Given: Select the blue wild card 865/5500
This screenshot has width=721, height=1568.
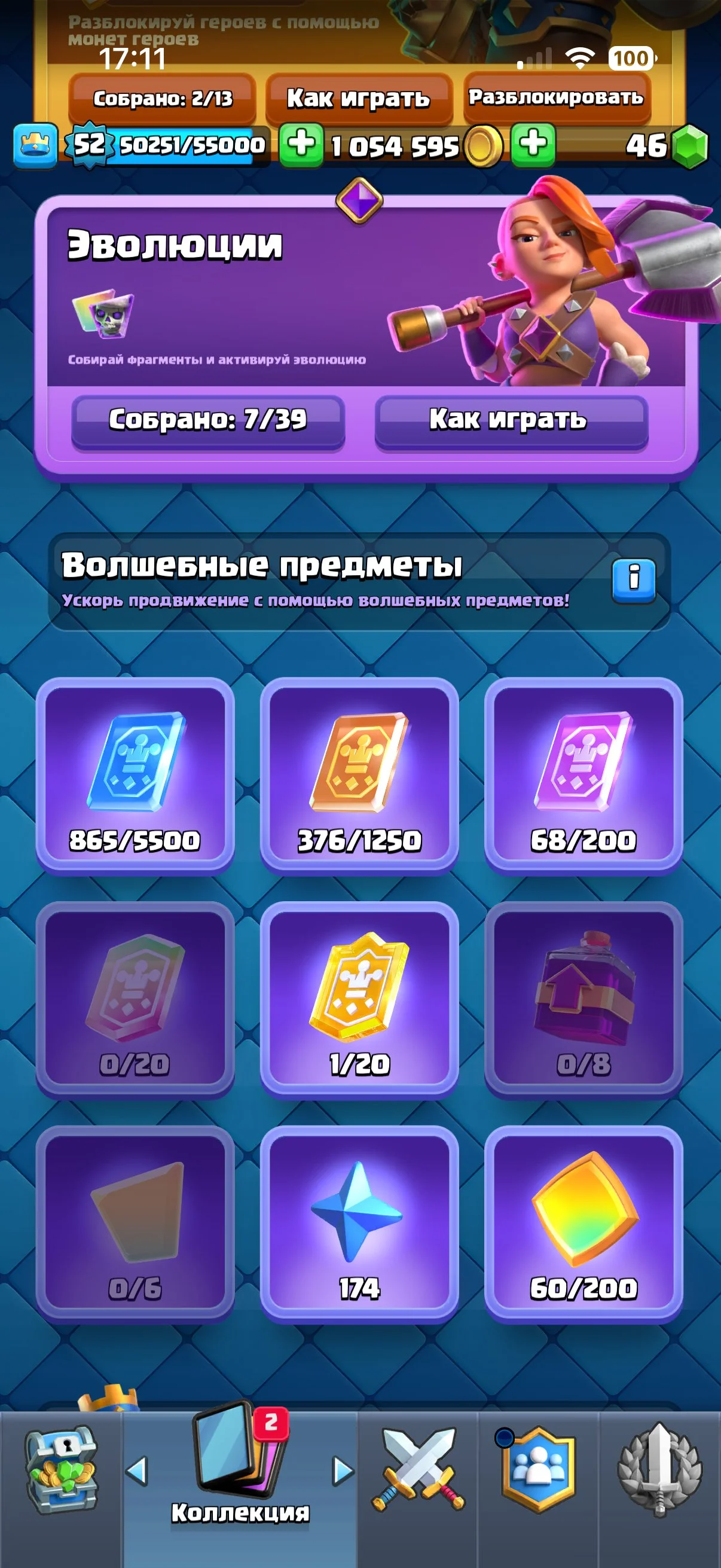Looking at the screenshot, I should tap(135, 776).
